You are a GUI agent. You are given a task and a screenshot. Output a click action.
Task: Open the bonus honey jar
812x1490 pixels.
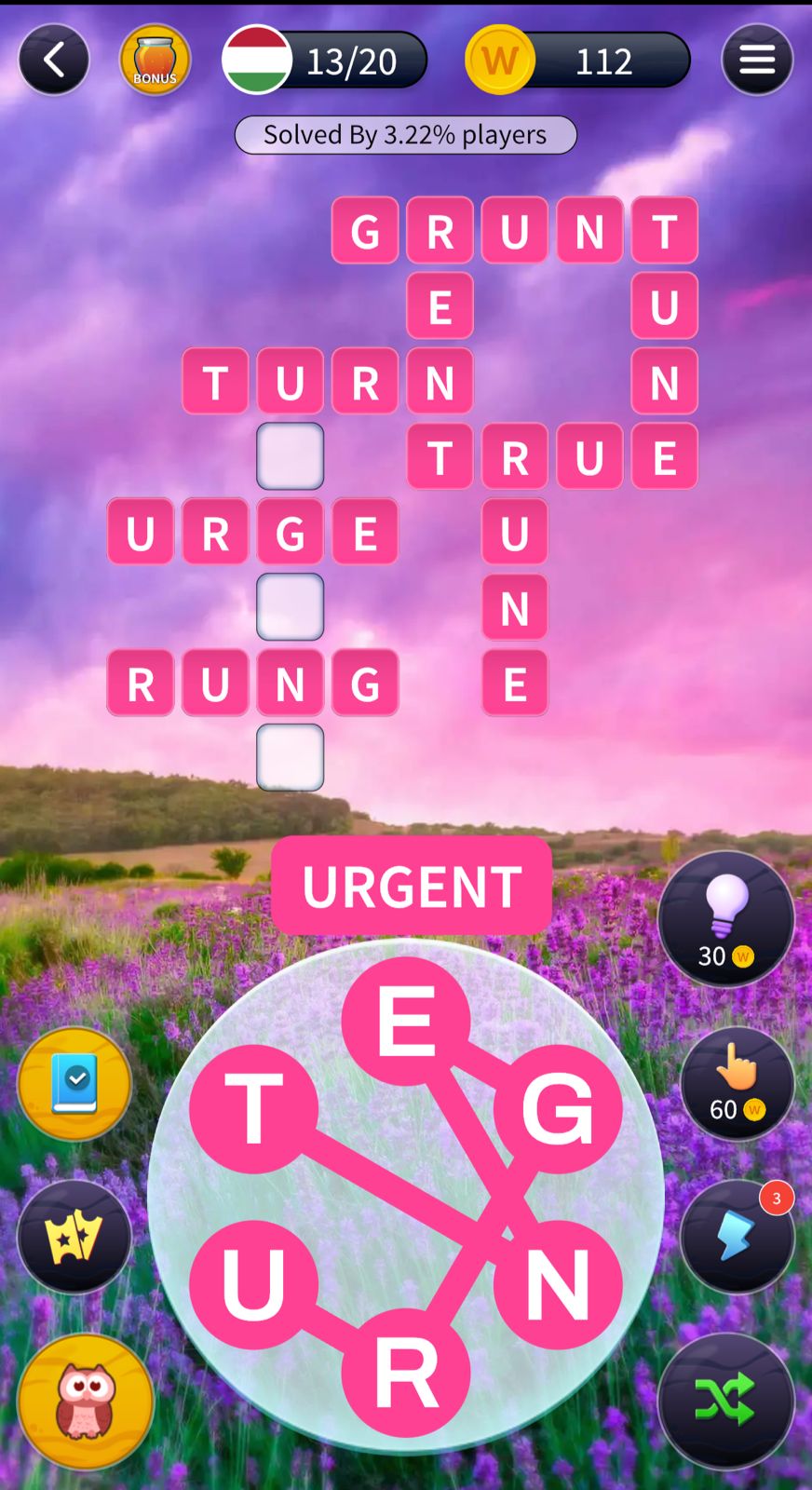155,61
